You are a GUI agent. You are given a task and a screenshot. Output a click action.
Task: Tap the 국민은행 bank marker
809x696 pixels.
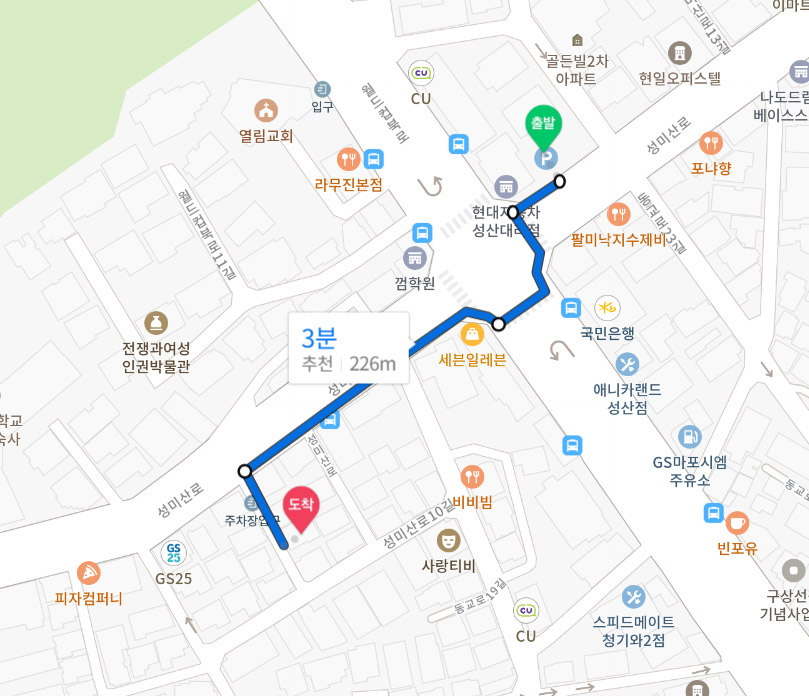(x=607, y=308)
